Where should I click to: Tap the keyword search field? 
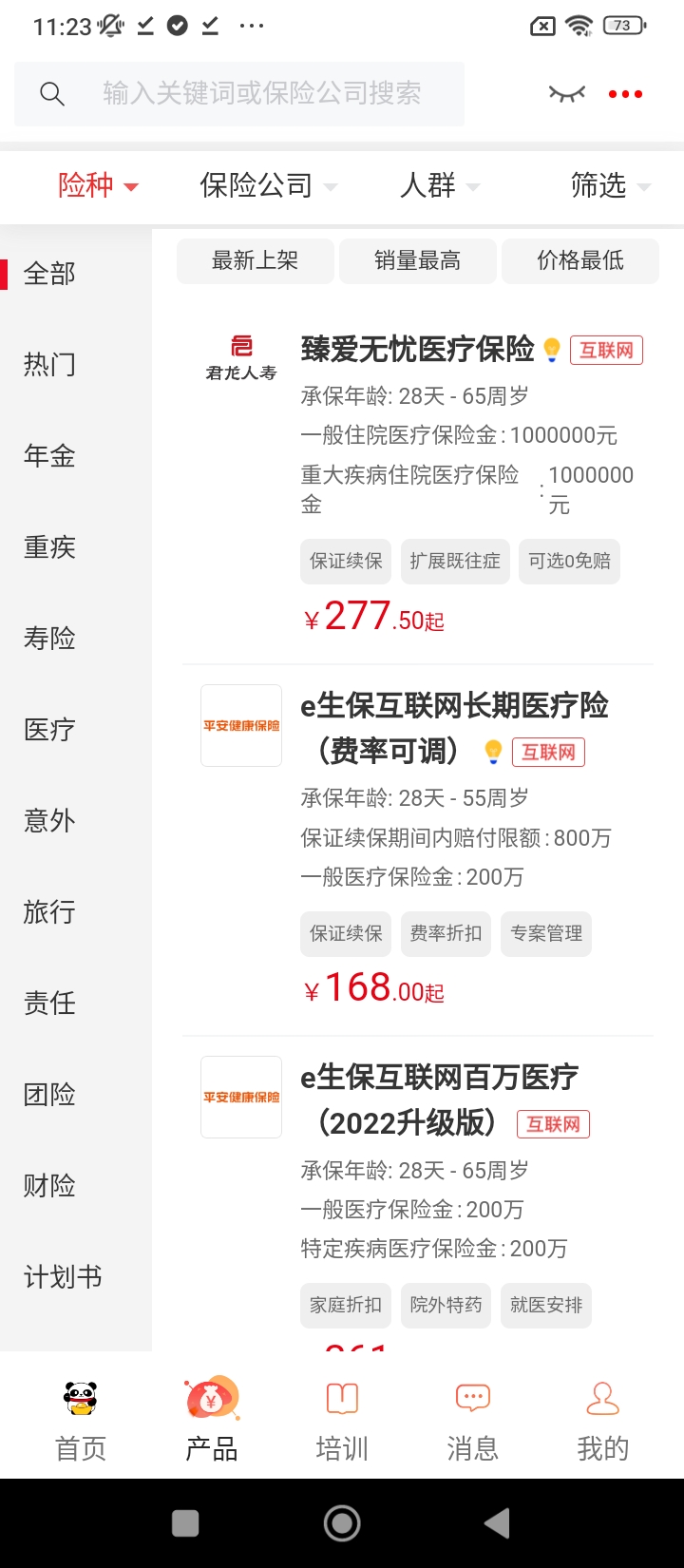(261, 93)
